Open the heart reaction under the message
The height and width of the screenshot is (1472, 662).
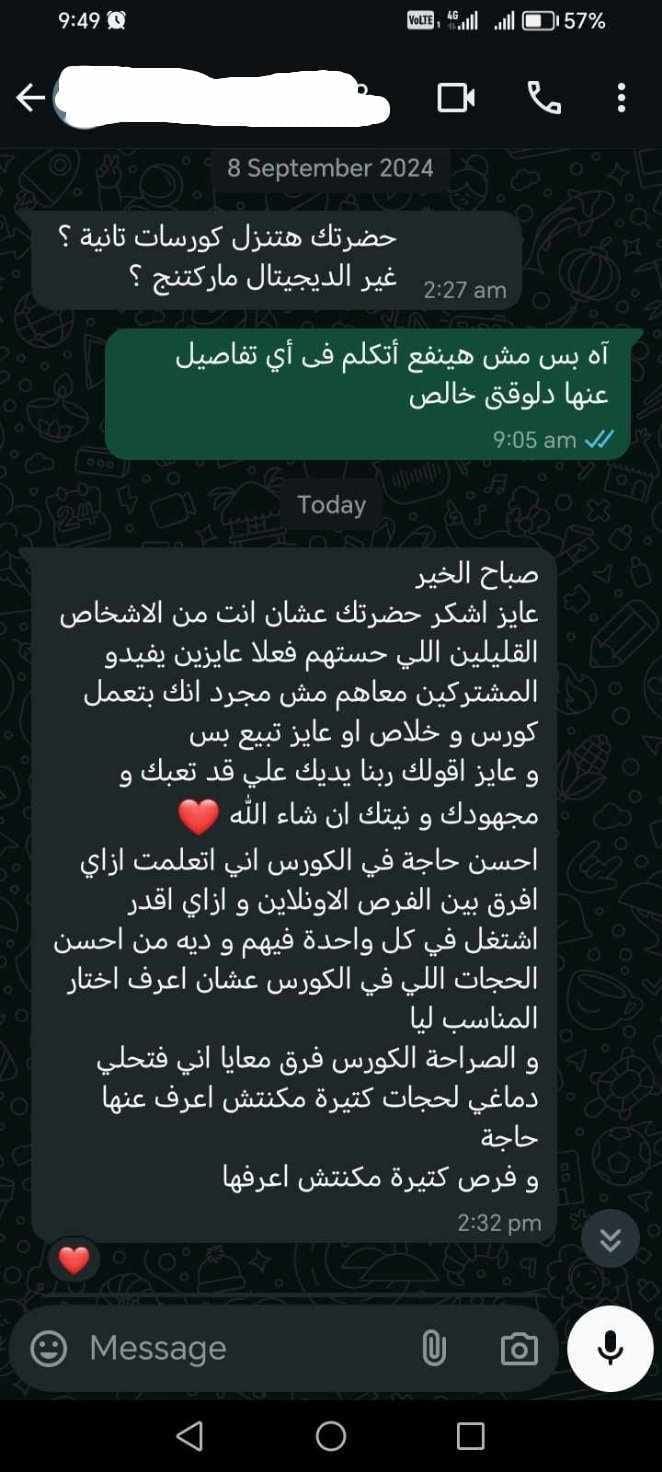74,1261
